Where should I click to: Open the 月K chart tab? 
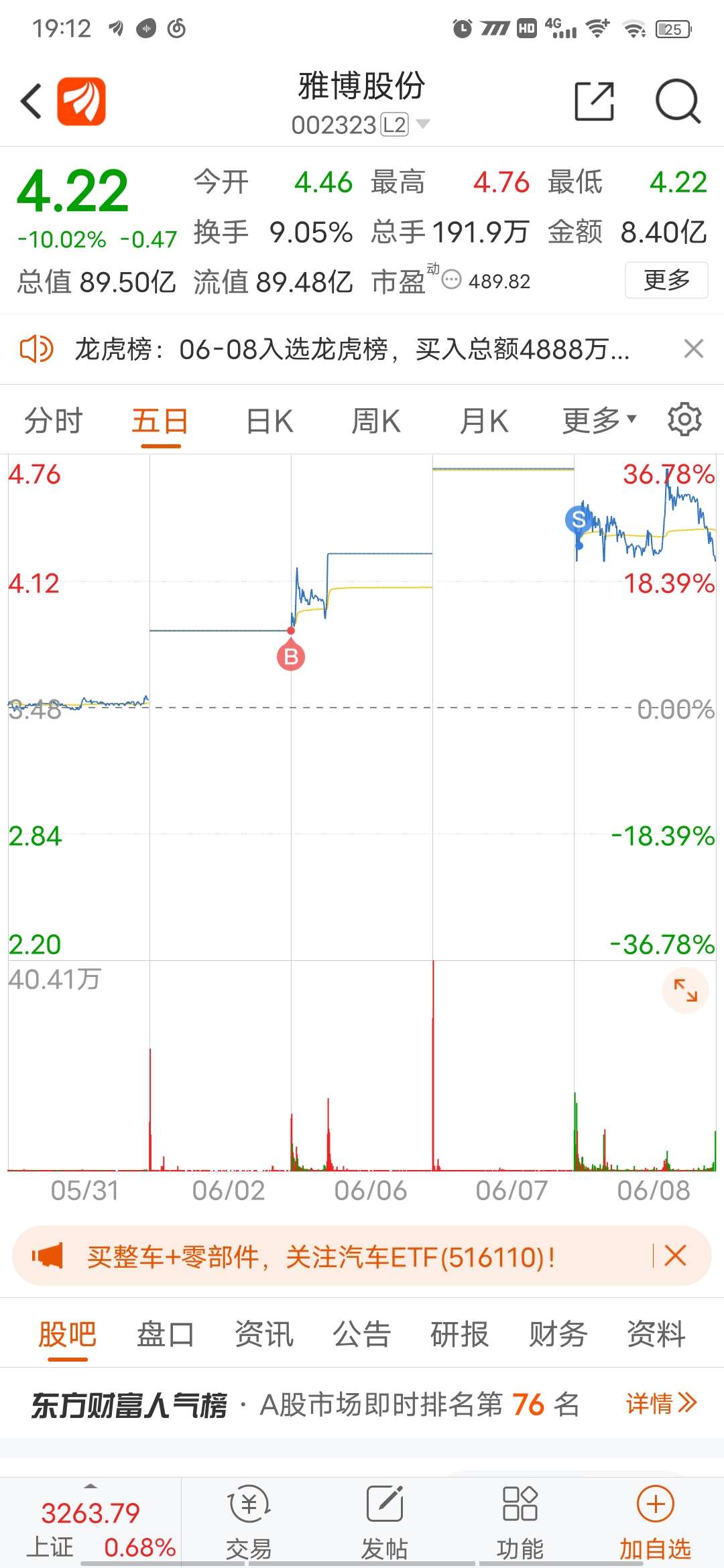point(484,421)
